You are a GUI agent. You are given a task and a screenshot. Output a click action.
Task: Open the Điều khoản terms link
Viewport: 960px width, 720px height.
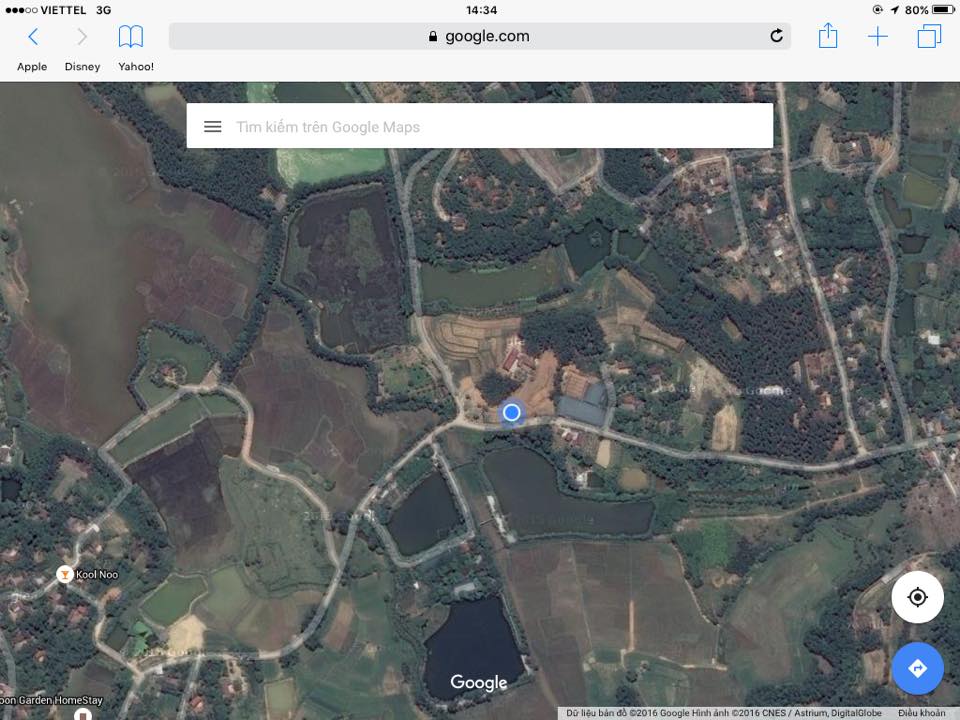[x=921, y=713]
